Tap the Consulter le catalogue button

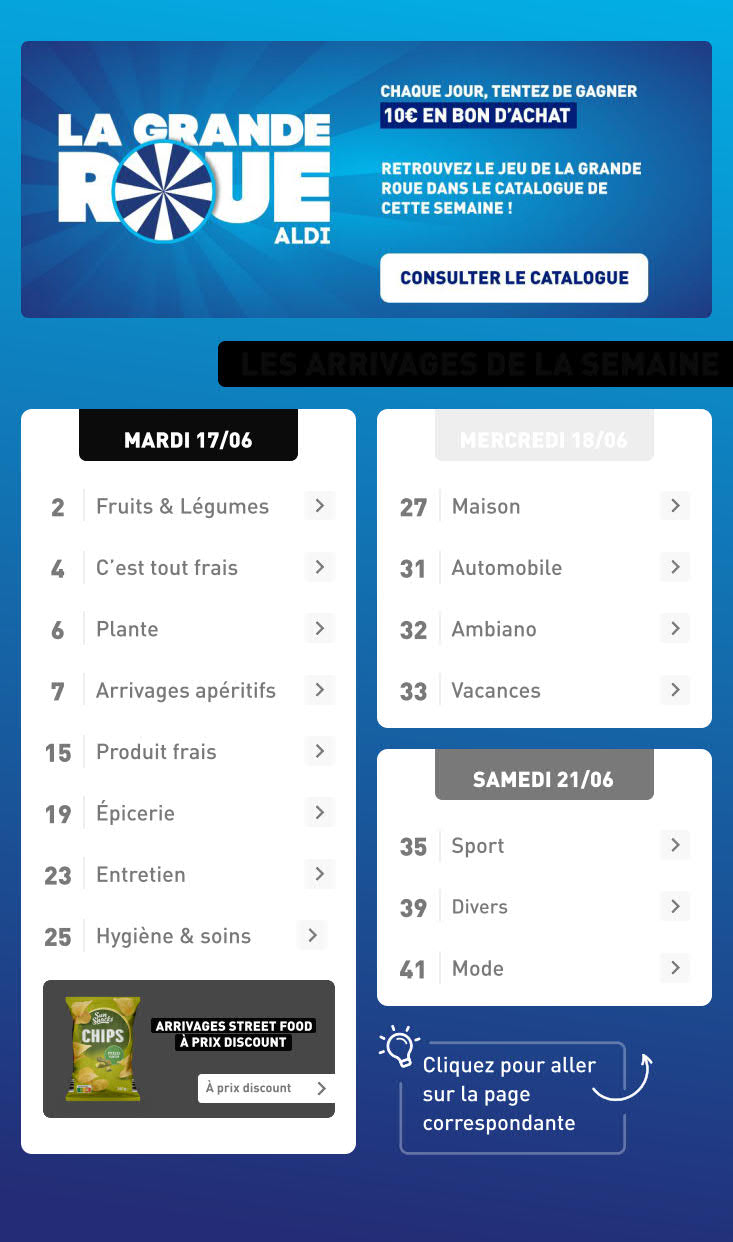514,278
